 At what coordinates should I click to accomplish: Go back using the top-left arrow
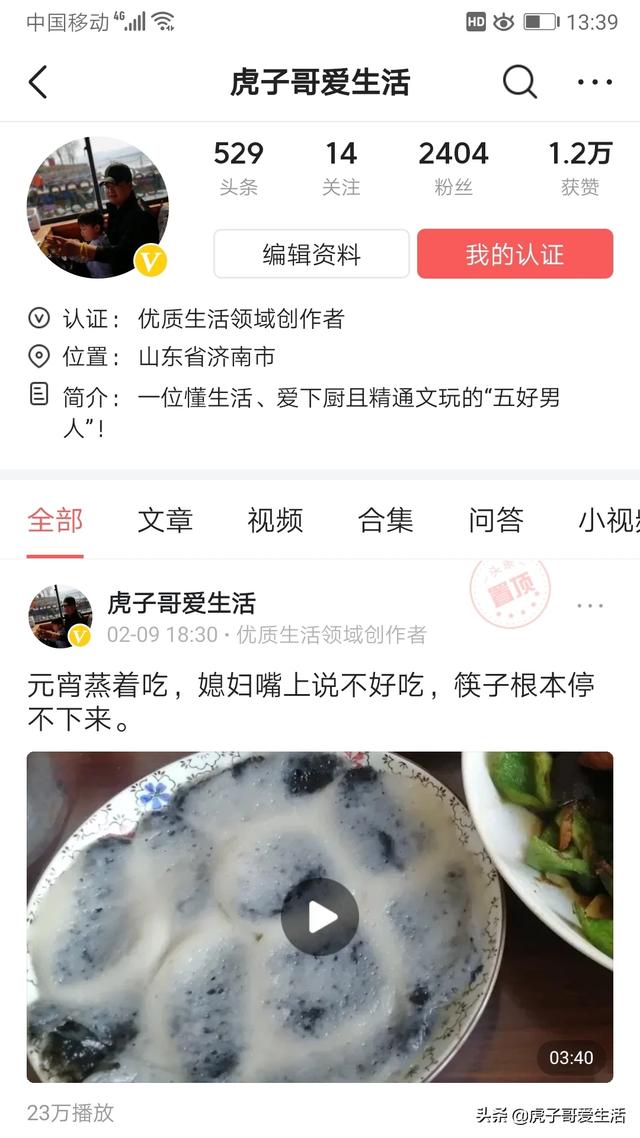(38, 82)
